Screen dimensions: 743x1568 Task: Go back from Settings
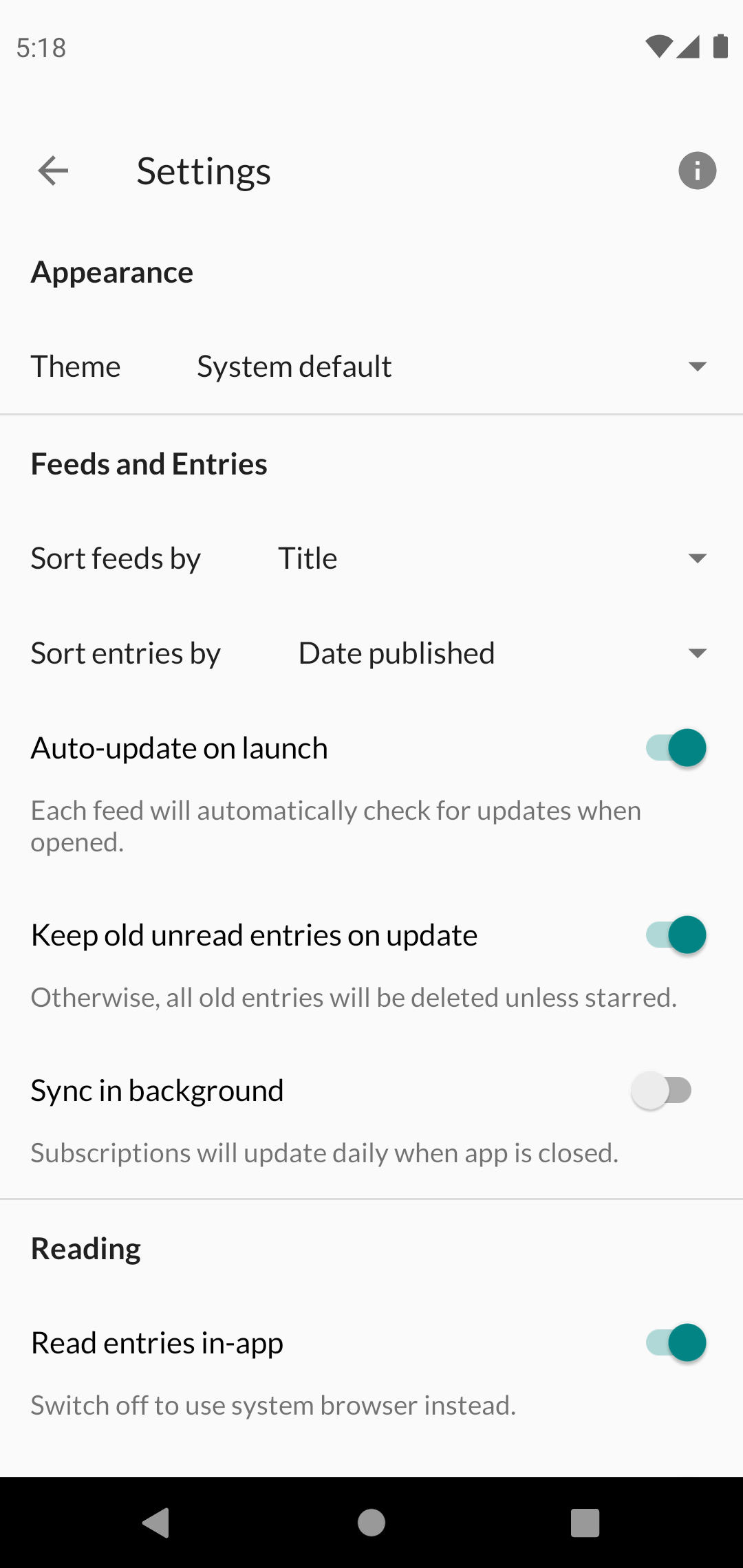pos(53,171)
